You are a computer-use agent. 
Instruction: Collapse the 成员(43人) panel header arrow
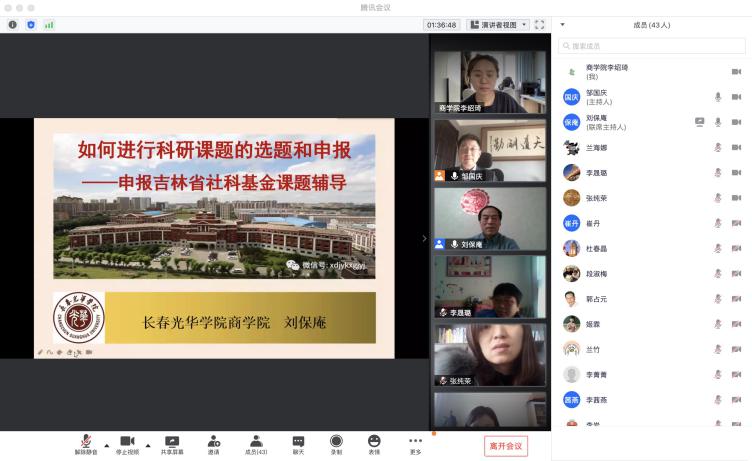[562, 24]
